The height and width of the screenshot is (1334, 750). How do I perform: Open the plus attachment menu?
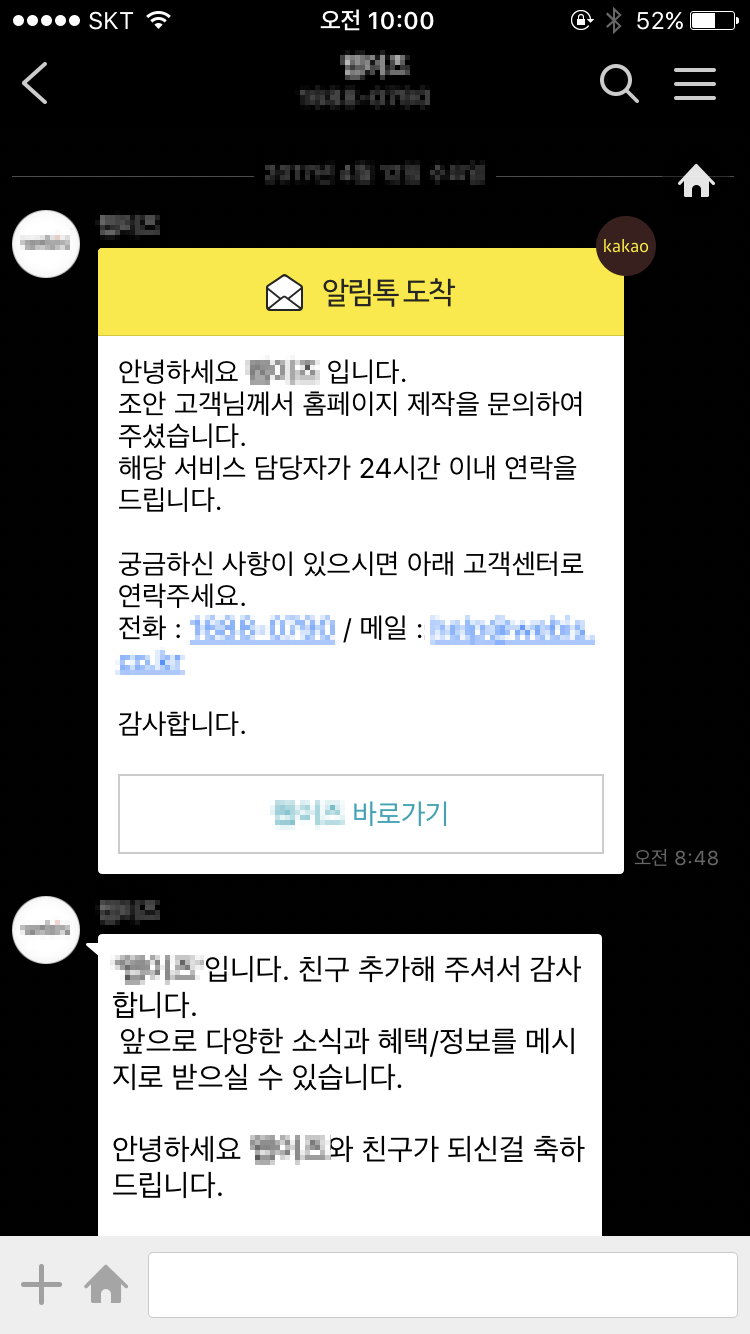tap(41, 1284)
